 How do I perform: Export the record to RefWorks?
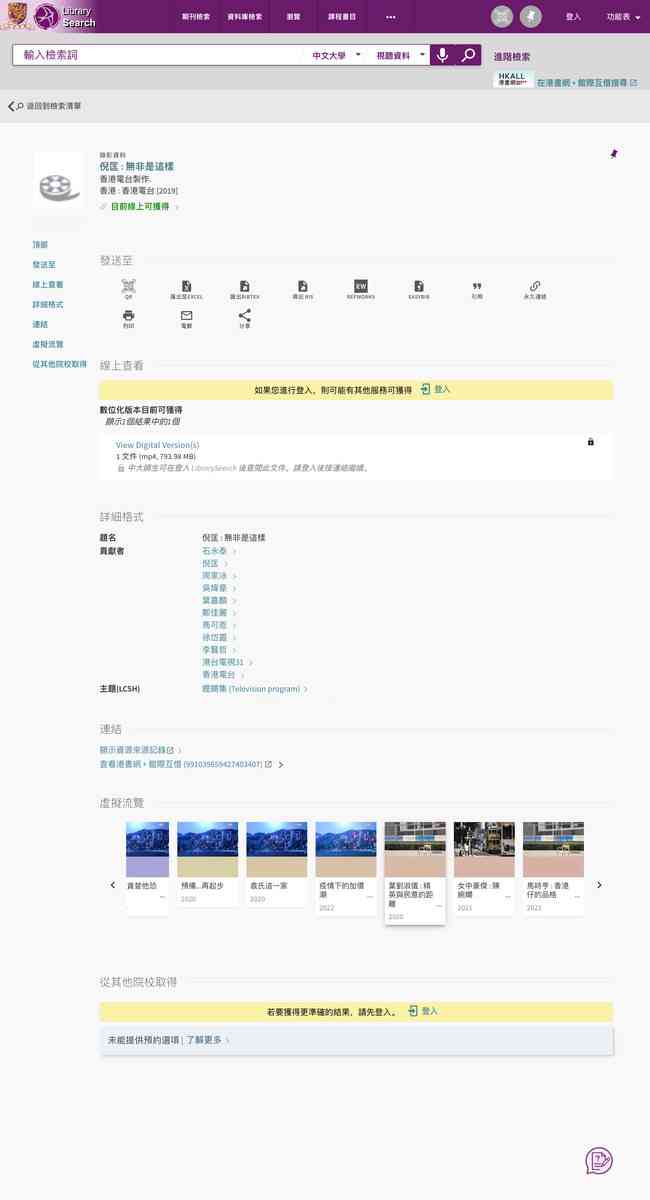[361, 289]
